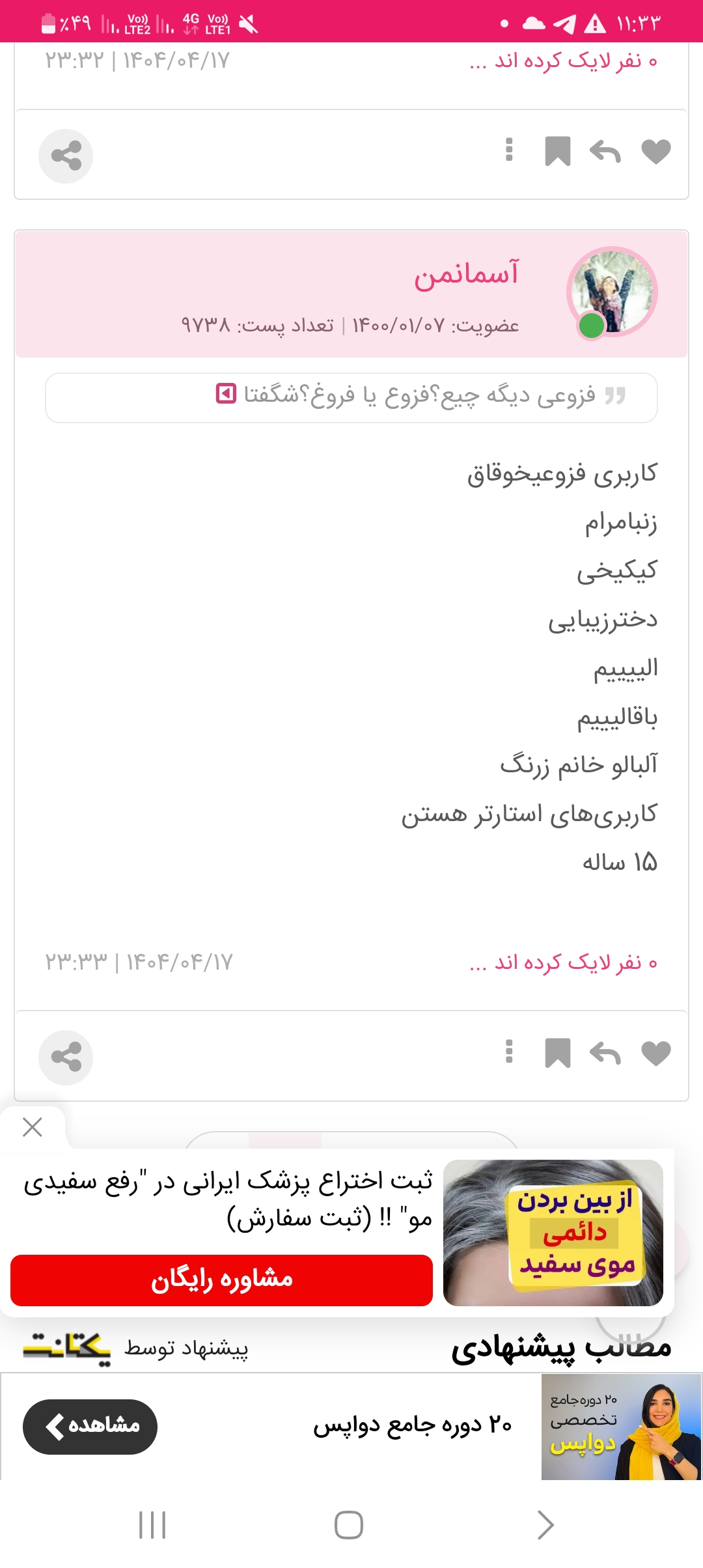Go back with the system back button
The width and height of the screenshot is (703, 1568).
pos(545,1525)
